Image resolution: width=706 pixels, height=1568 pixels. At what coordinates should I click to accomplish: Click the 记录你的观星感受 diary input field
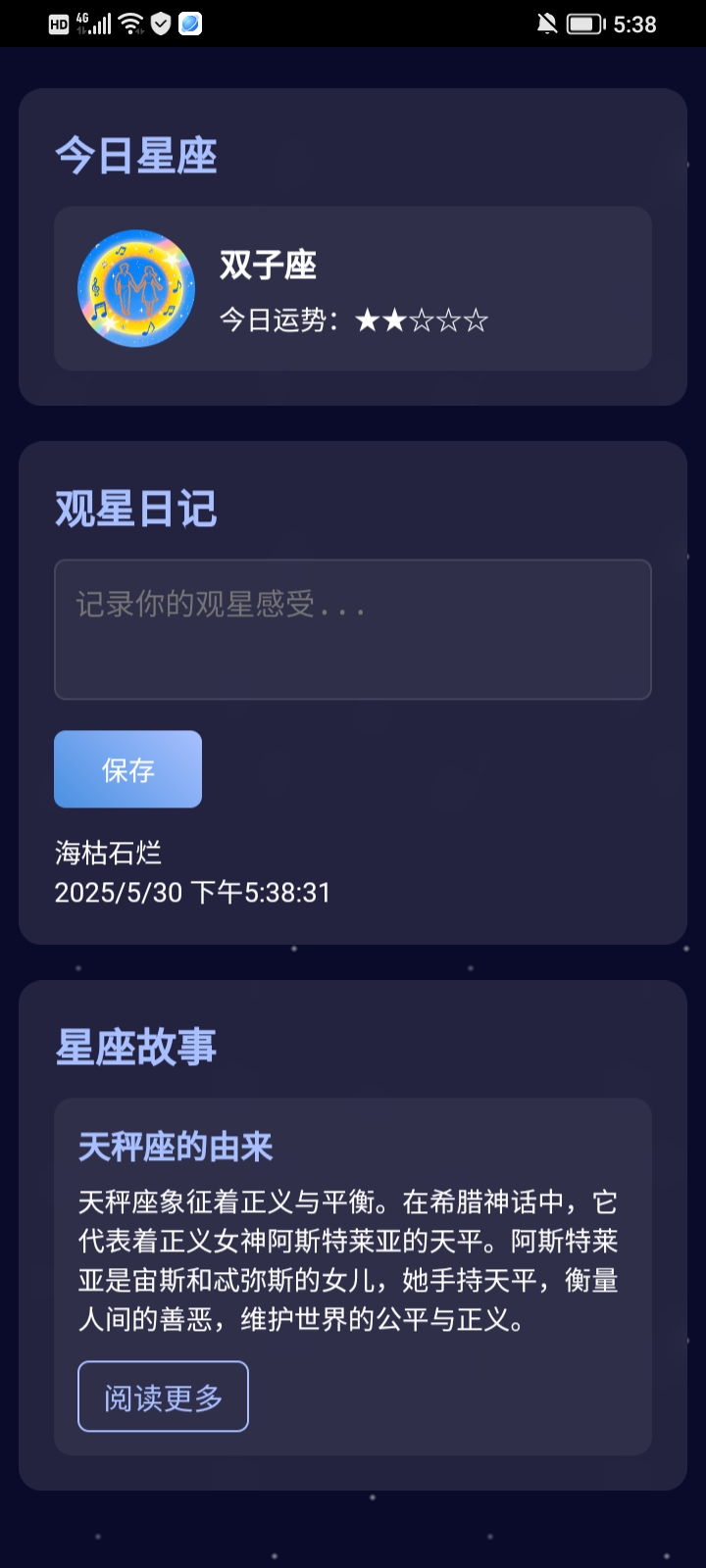coord(353,628)
